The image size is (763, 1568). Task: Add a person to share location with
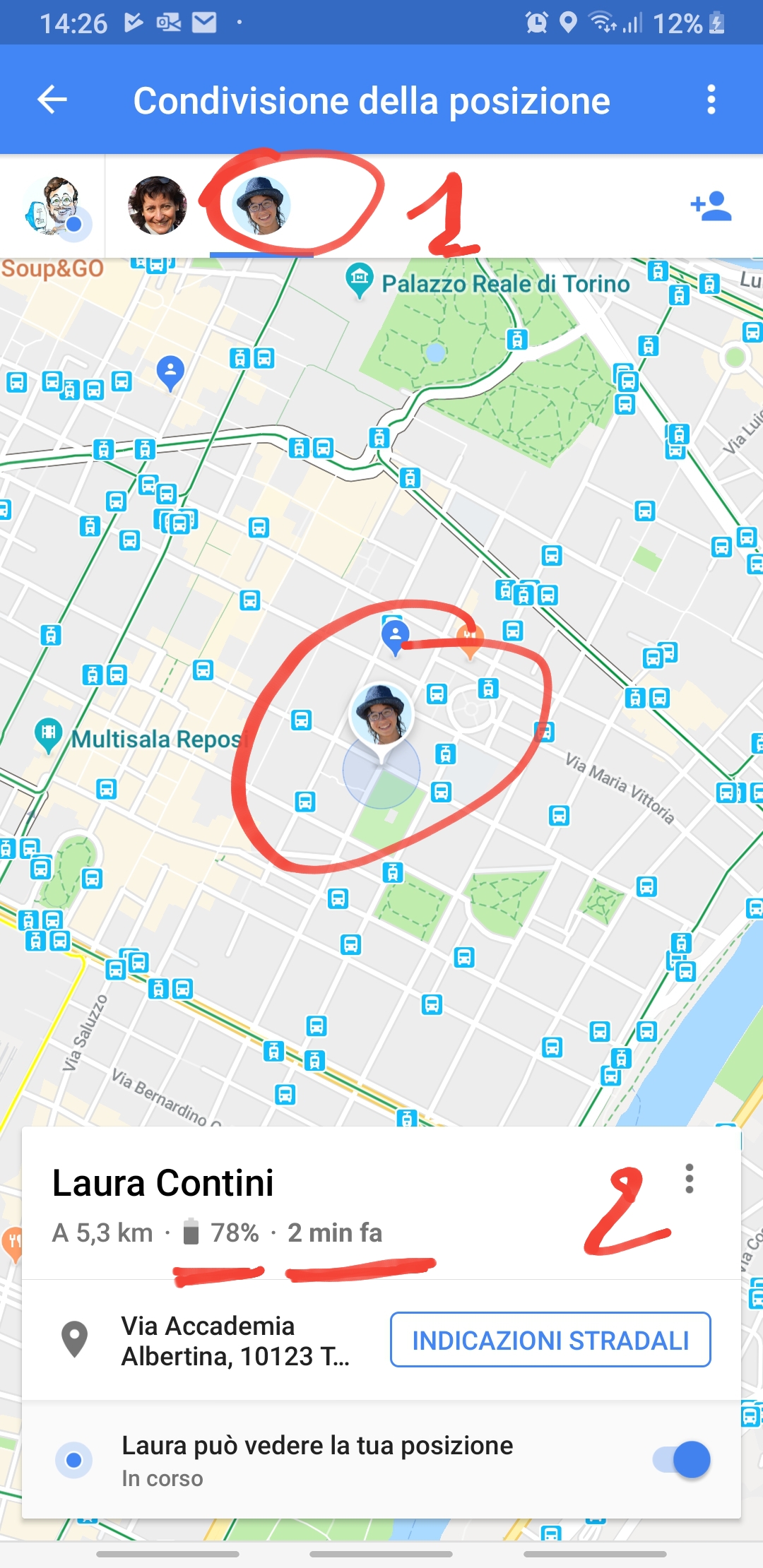coord(711,206)
